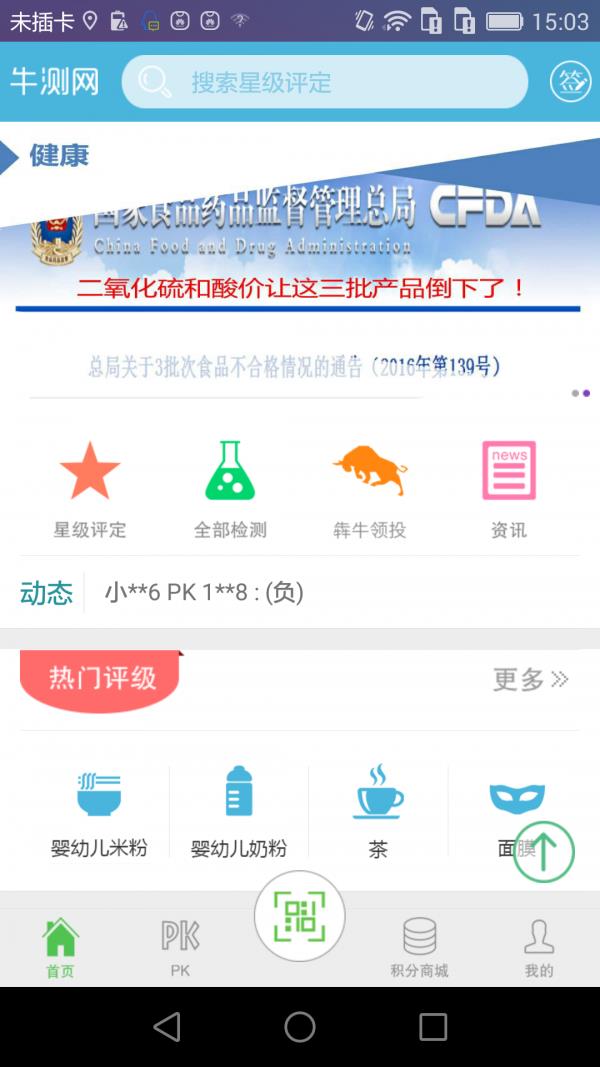Select the 茶 tea category
Image resolution: width=600 pixels, height=1067 pixels.
(378, 812)
